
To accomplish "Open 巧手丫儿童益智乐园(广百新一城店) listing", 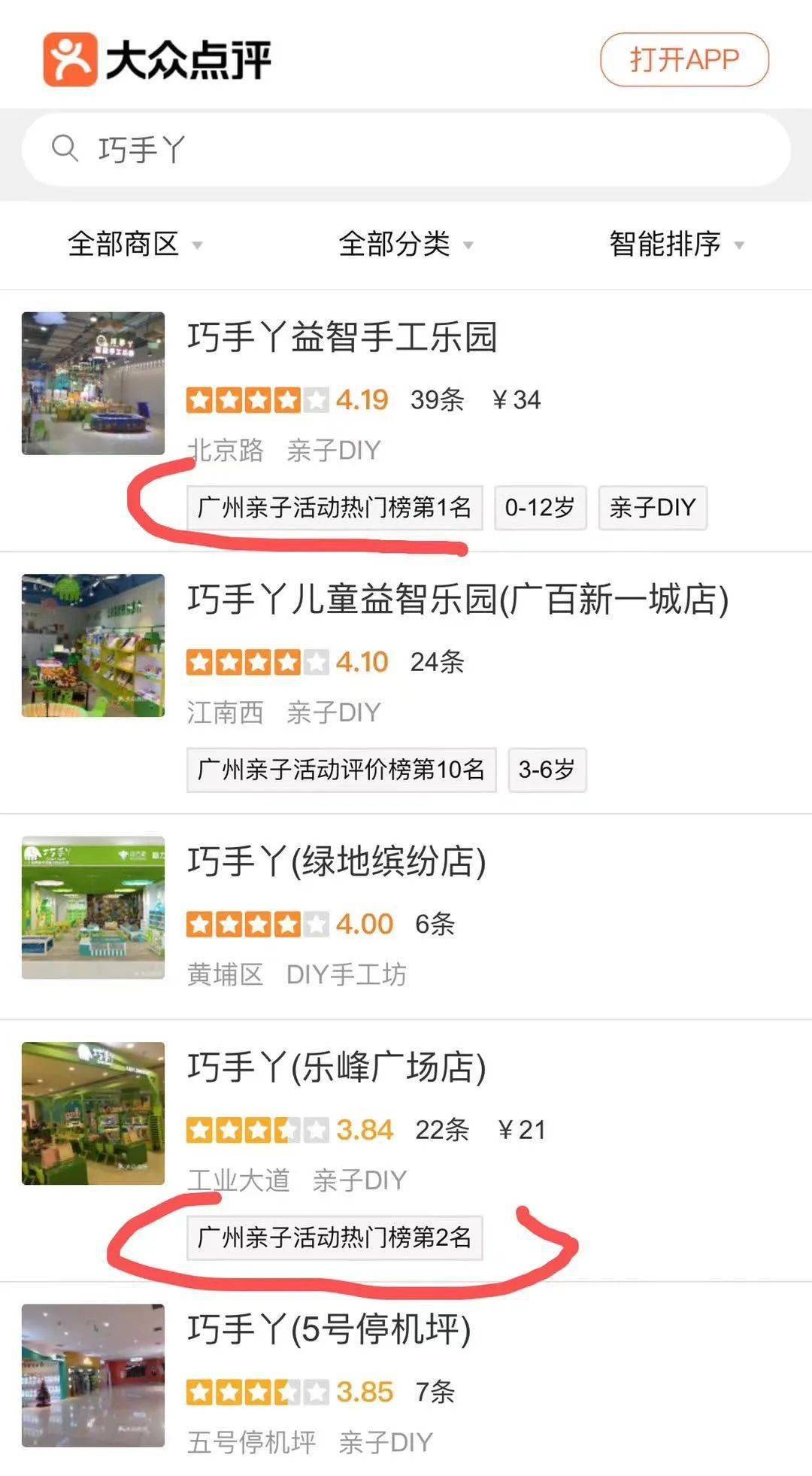I will tap(457, 600).
